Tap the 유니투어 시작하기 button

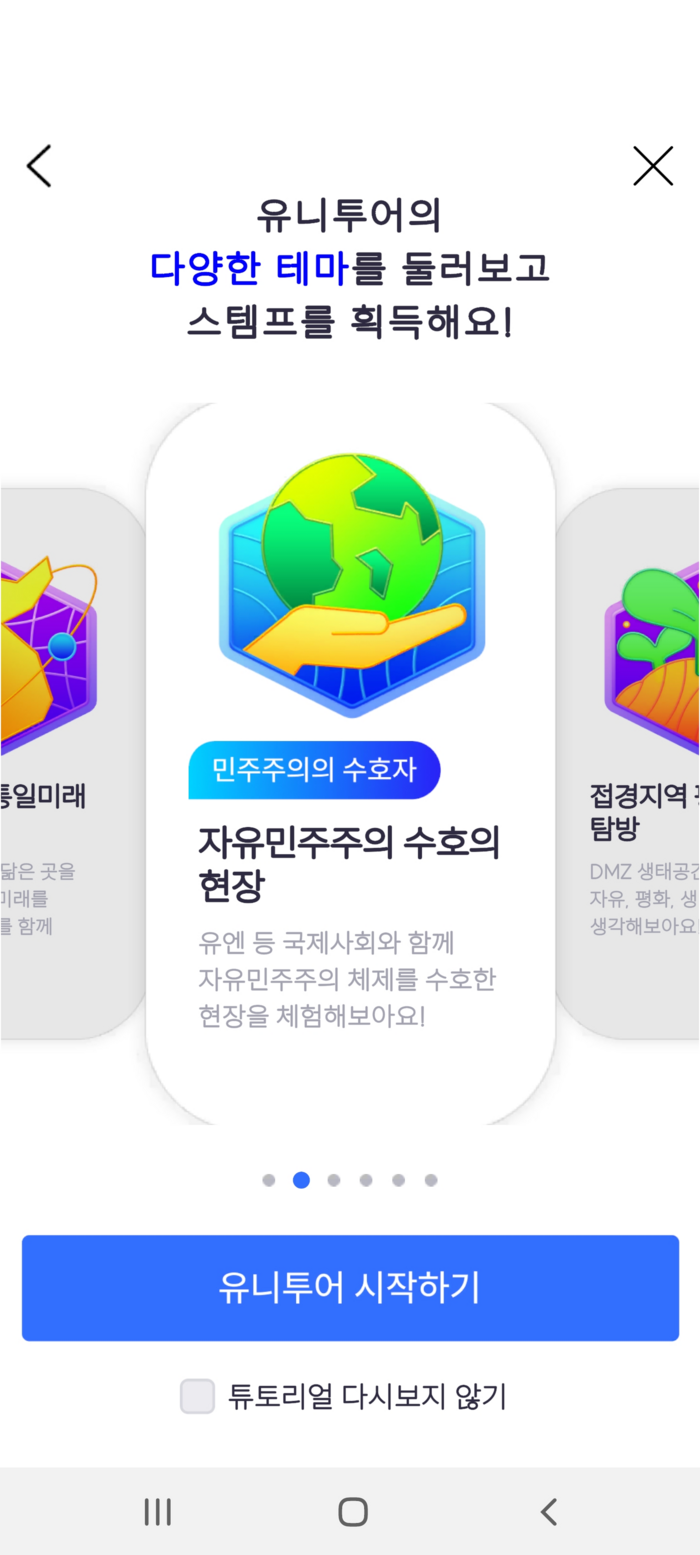pyautogui.click(x=350, y=1287)
